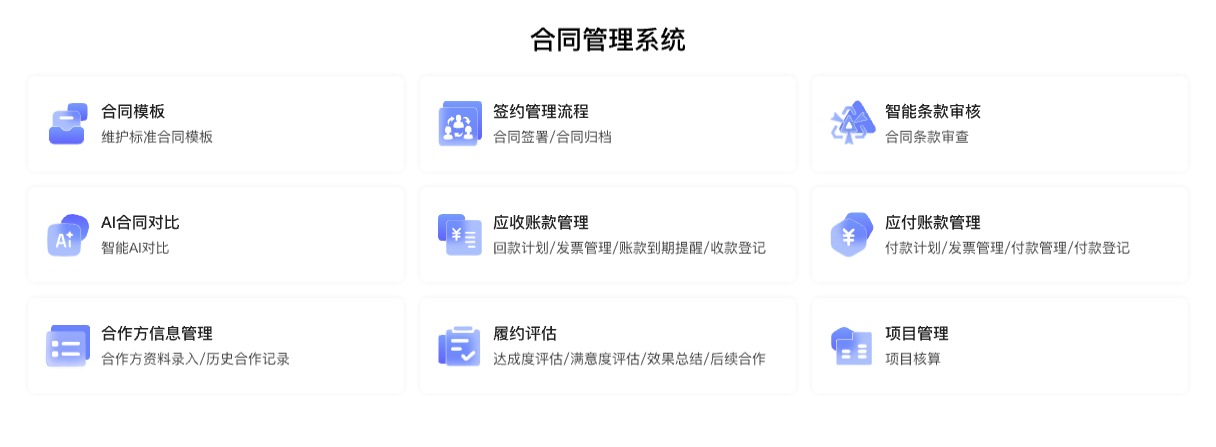The image size is (1216, 447).
Task: Open 合作方信息管理 card
Action: tap(215, 346)
